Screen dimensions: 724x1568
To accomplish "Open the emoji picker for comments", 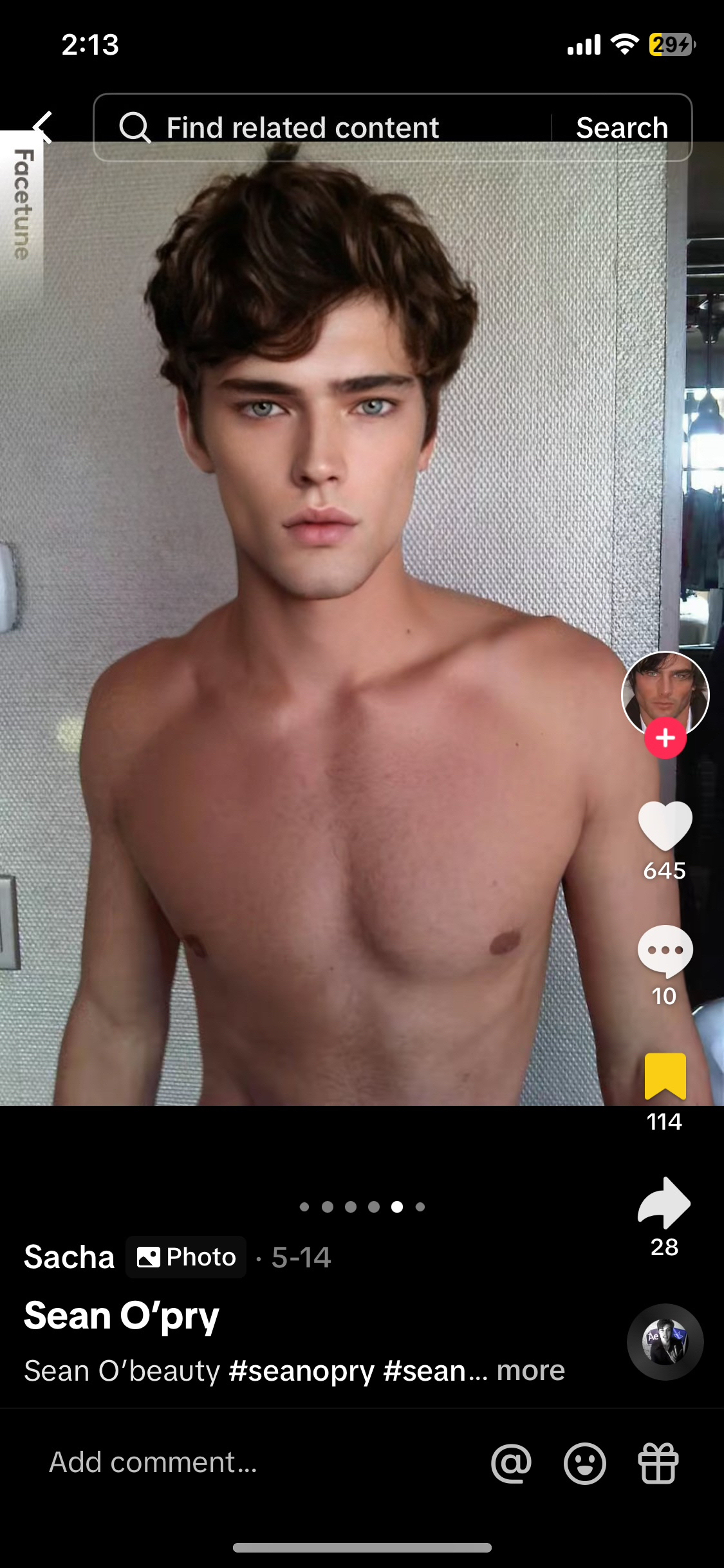I will tap(584, 1463).
